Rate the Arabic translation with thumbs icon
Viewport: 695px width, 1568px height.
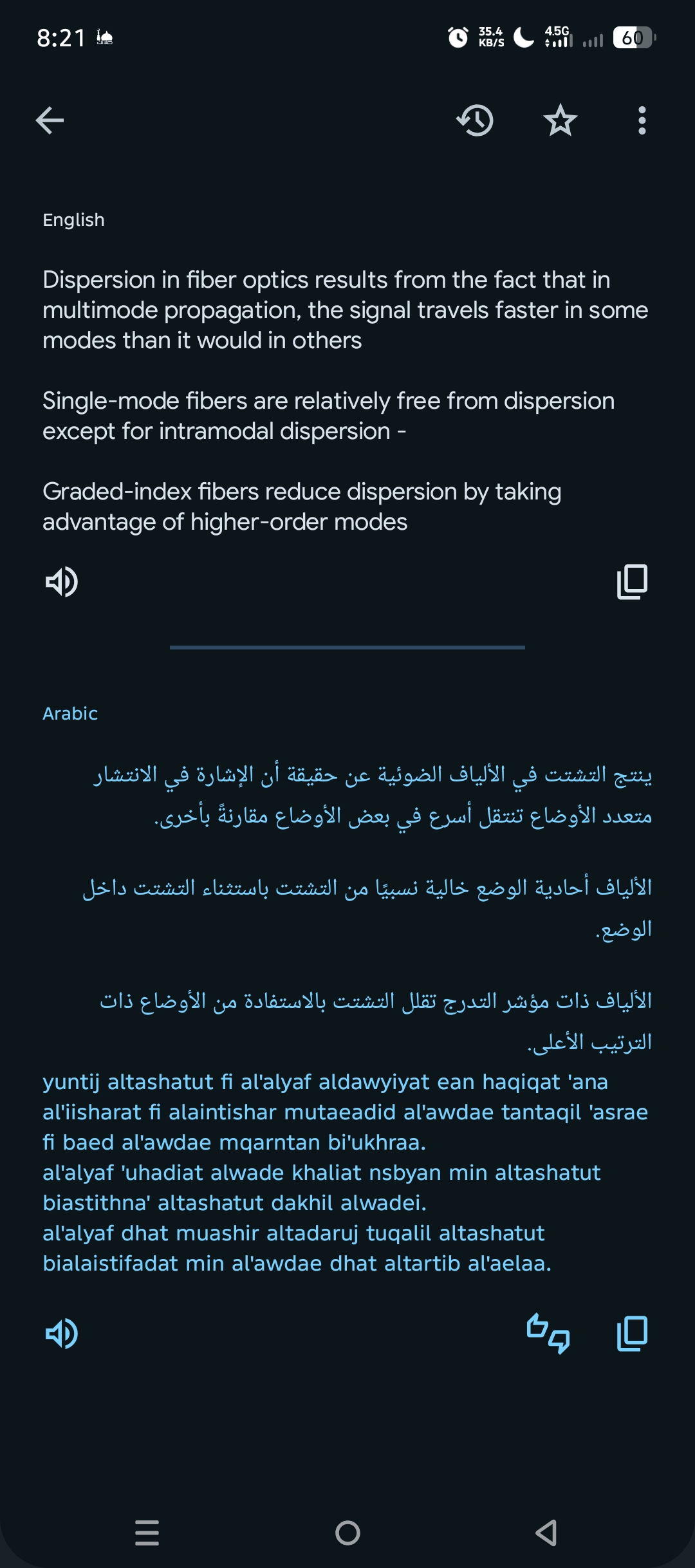click(x=548, y=1332)
